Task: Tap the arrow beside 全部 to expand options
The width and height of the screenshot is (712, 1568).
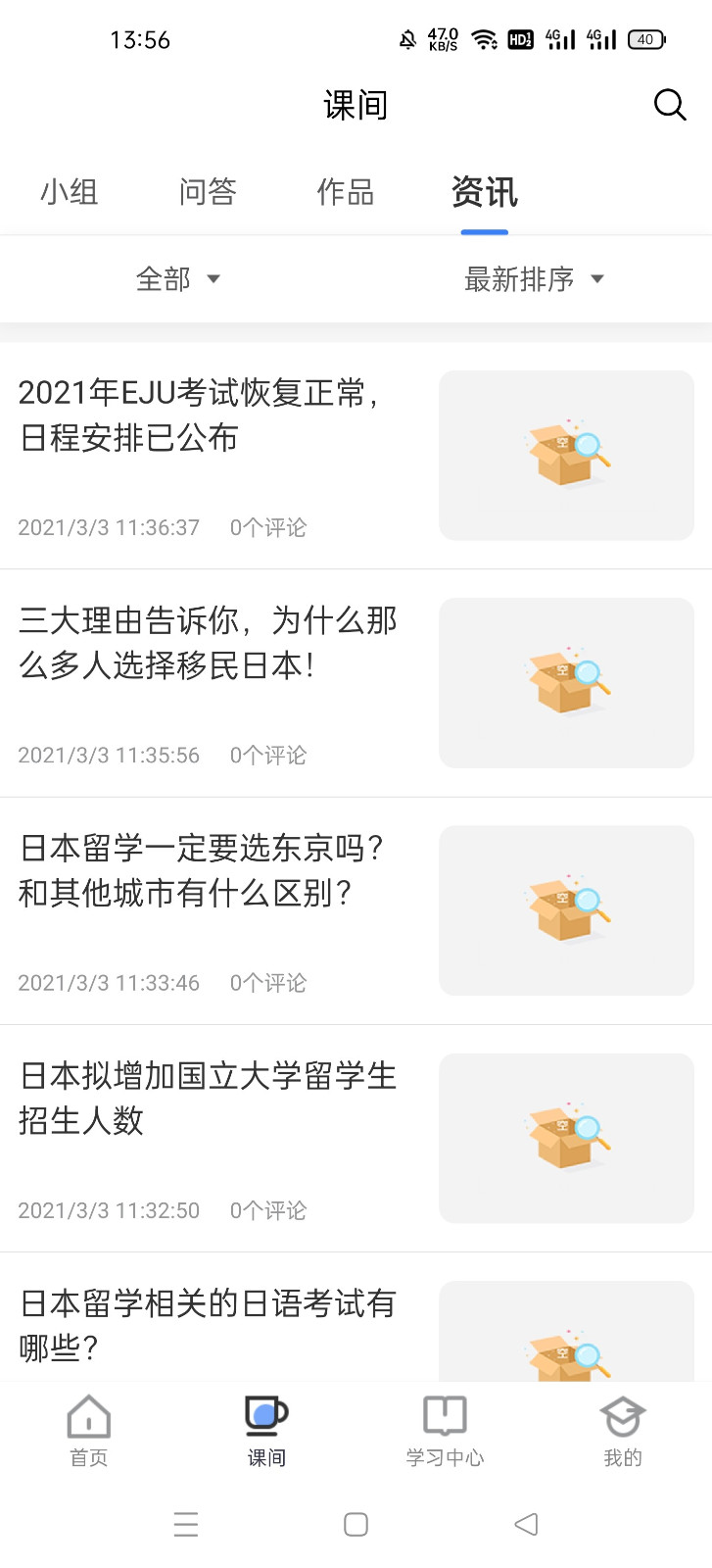Action: pyautogui.click(x=214, y=279)
